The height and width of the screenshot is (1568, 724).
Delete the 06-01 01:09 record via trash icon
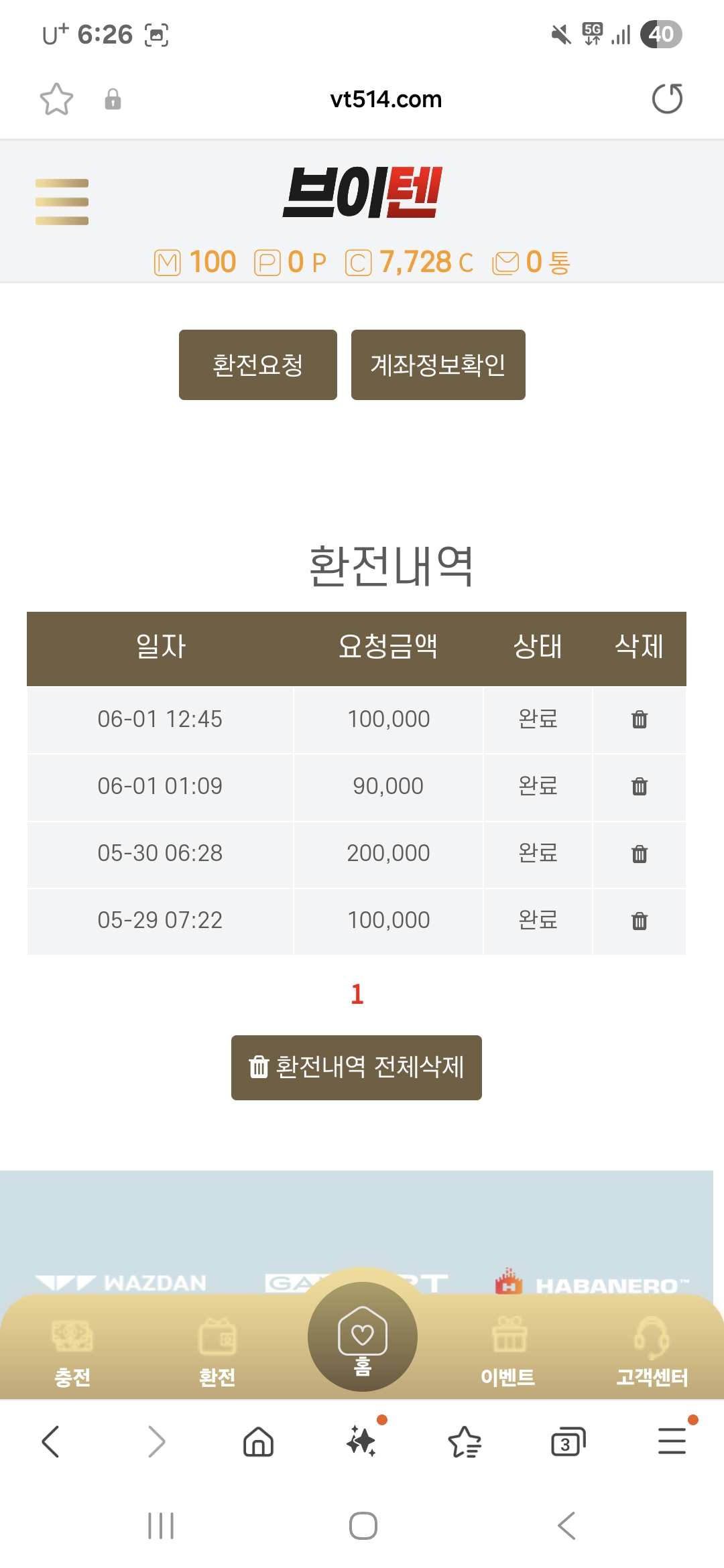[640, 787]
